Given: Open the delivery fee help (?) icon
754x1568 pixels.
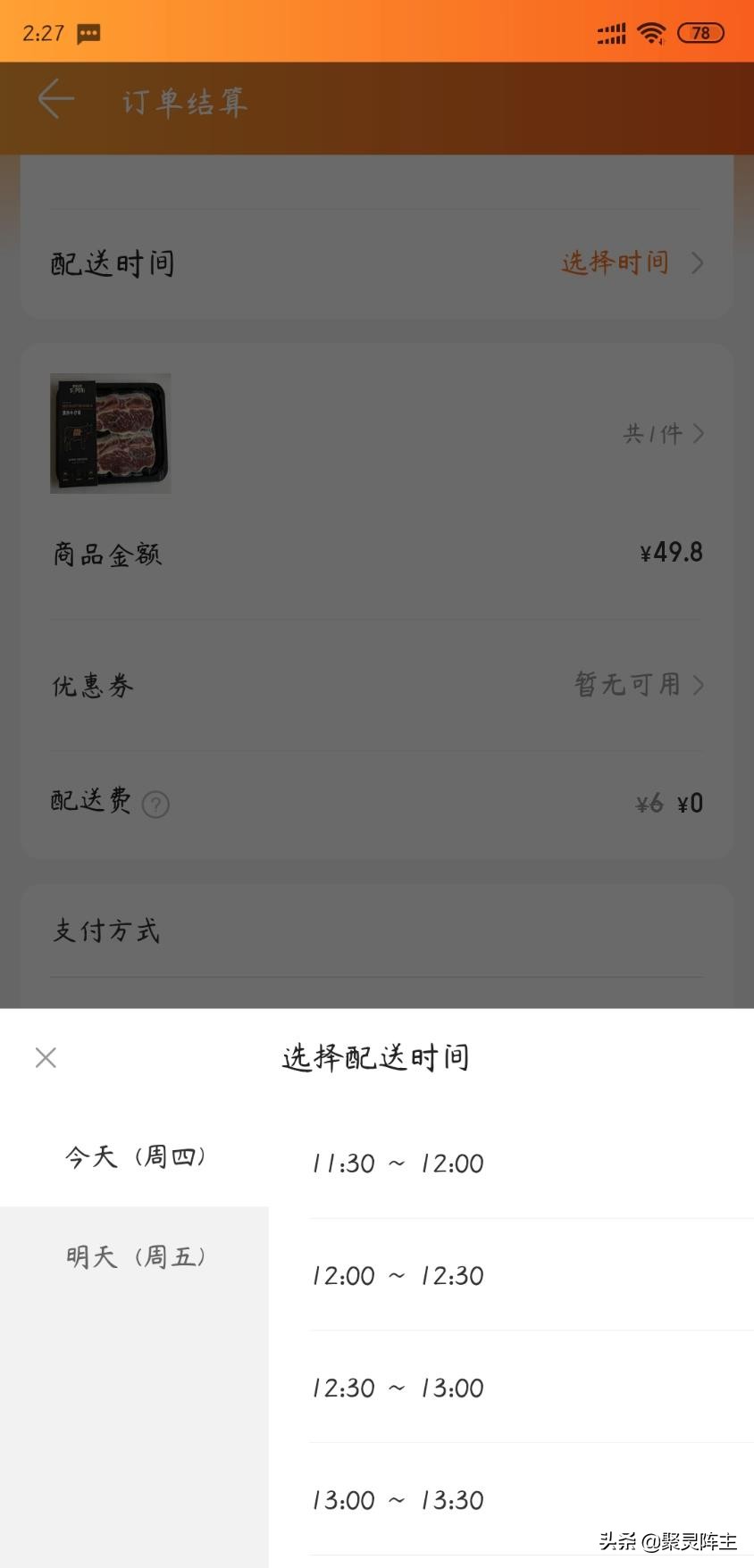Looking at the screenshot, I should click(x=155, y=805).
